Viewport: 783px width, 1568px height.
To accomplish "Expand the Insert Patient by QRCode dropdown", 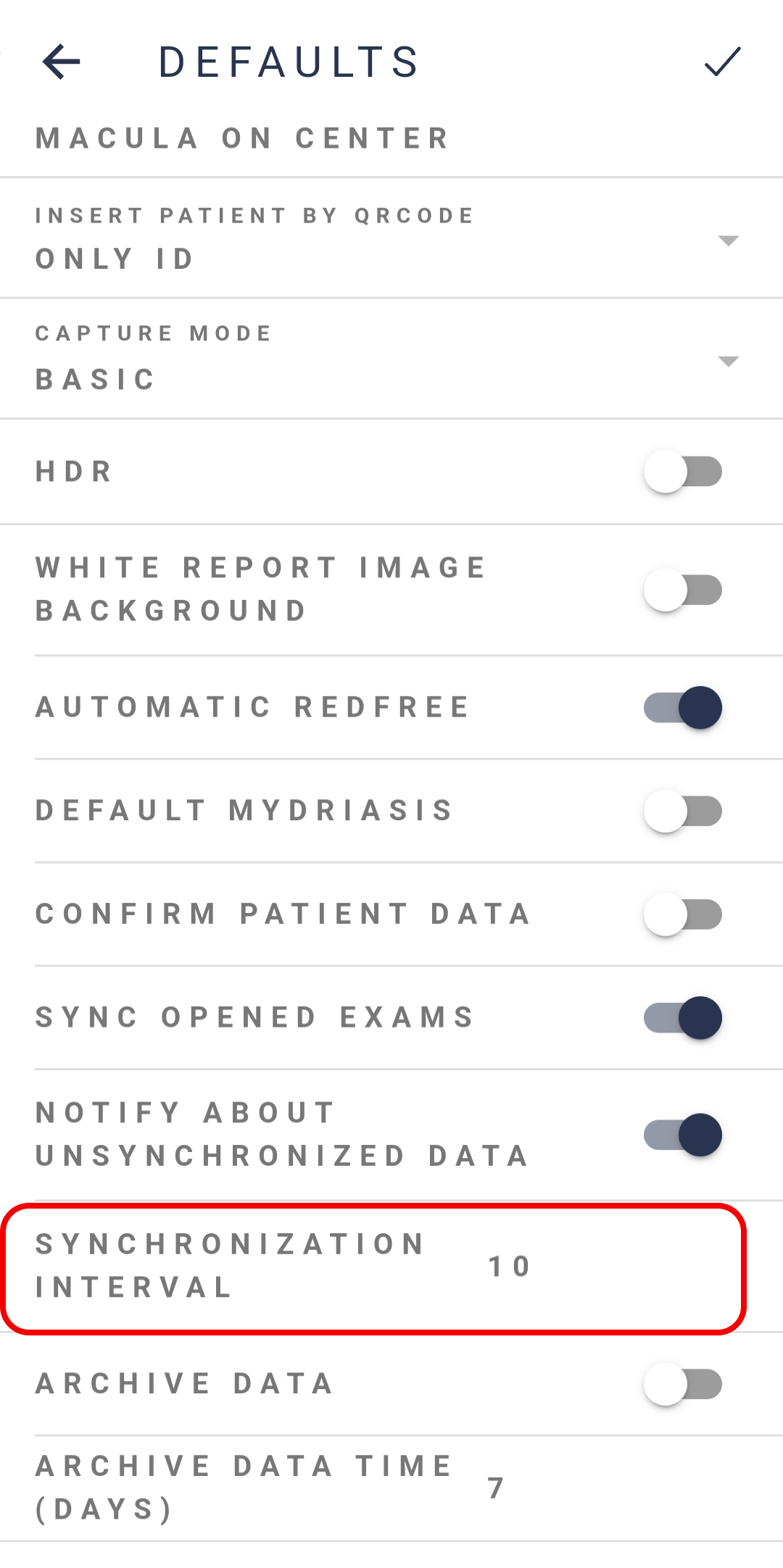I will 391,238.
